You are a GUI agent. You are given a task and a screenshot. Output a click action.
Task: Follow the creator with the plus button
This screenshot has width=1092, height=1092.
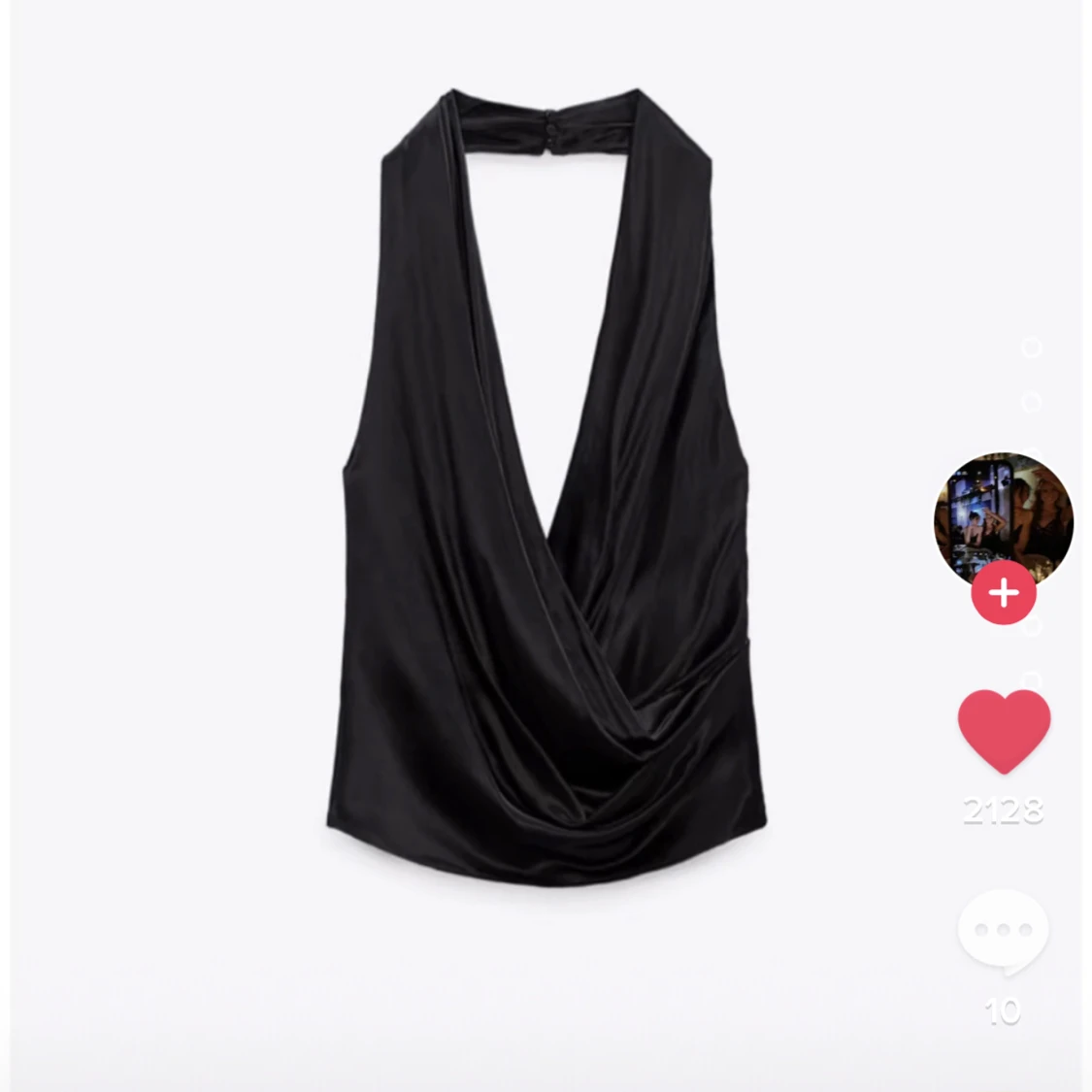(x=1003, y=592)
